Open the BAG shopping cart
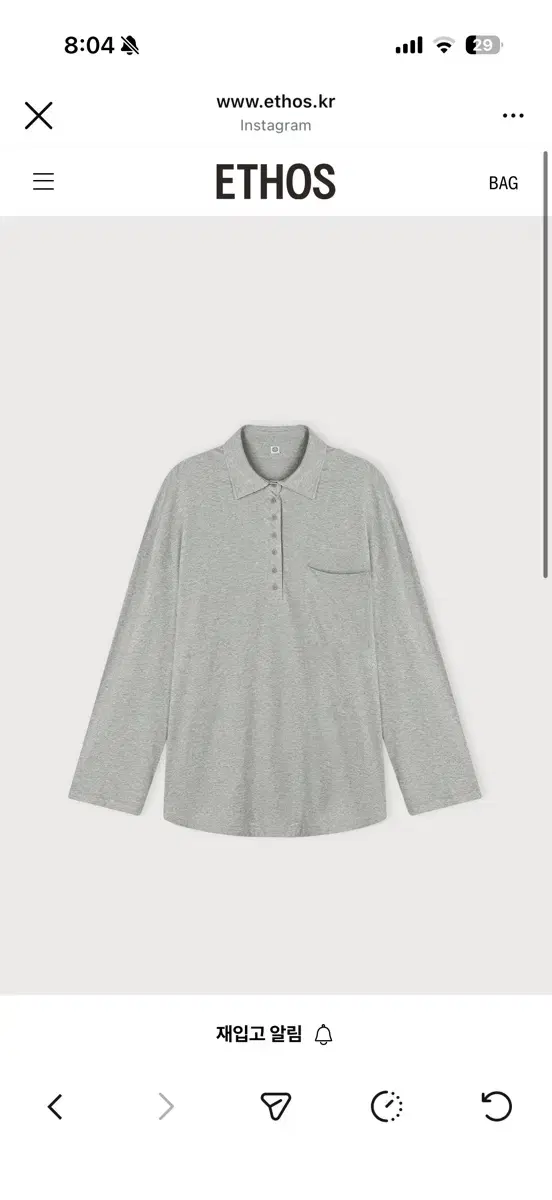 tap(503, 183)
